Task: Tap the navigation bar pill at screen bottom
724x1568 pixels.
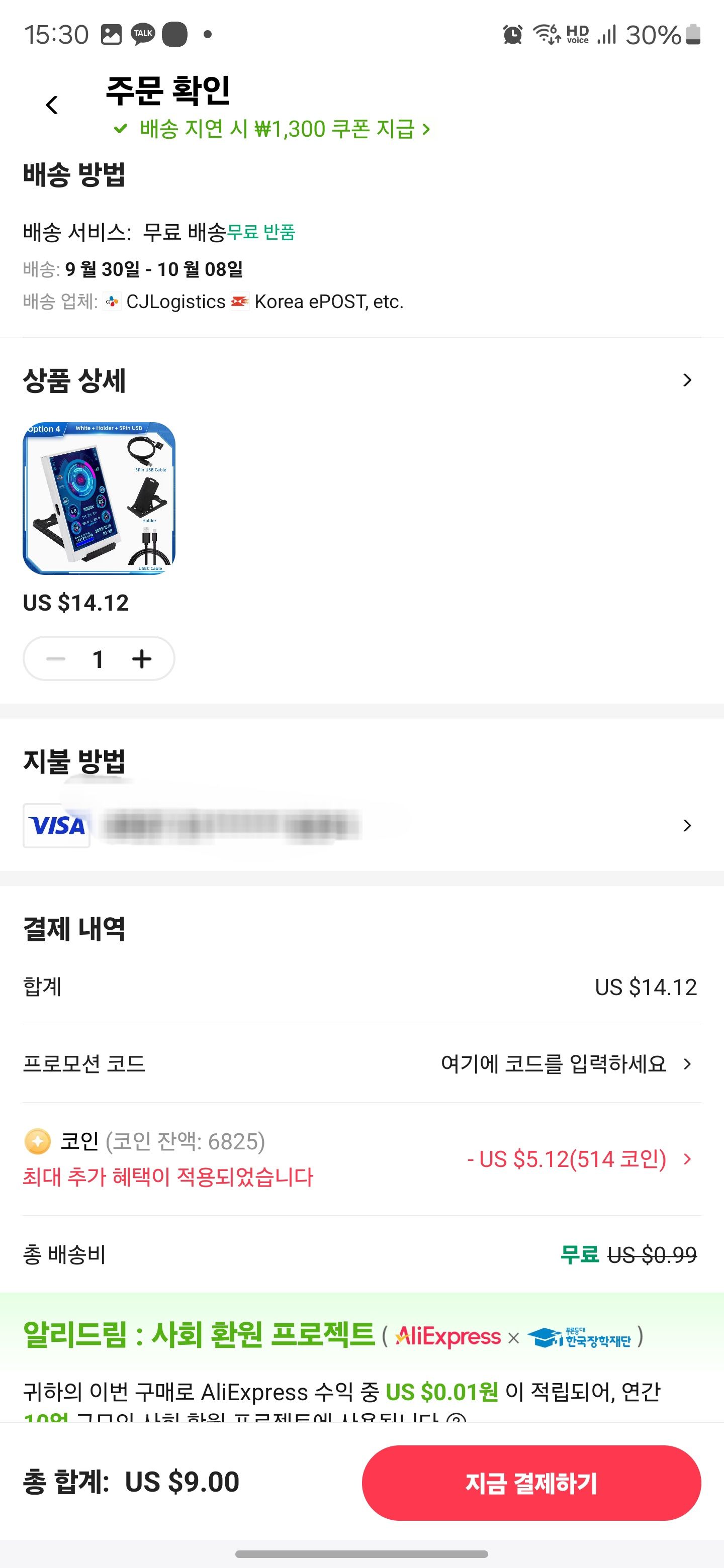Action: tap(361, 1554)
